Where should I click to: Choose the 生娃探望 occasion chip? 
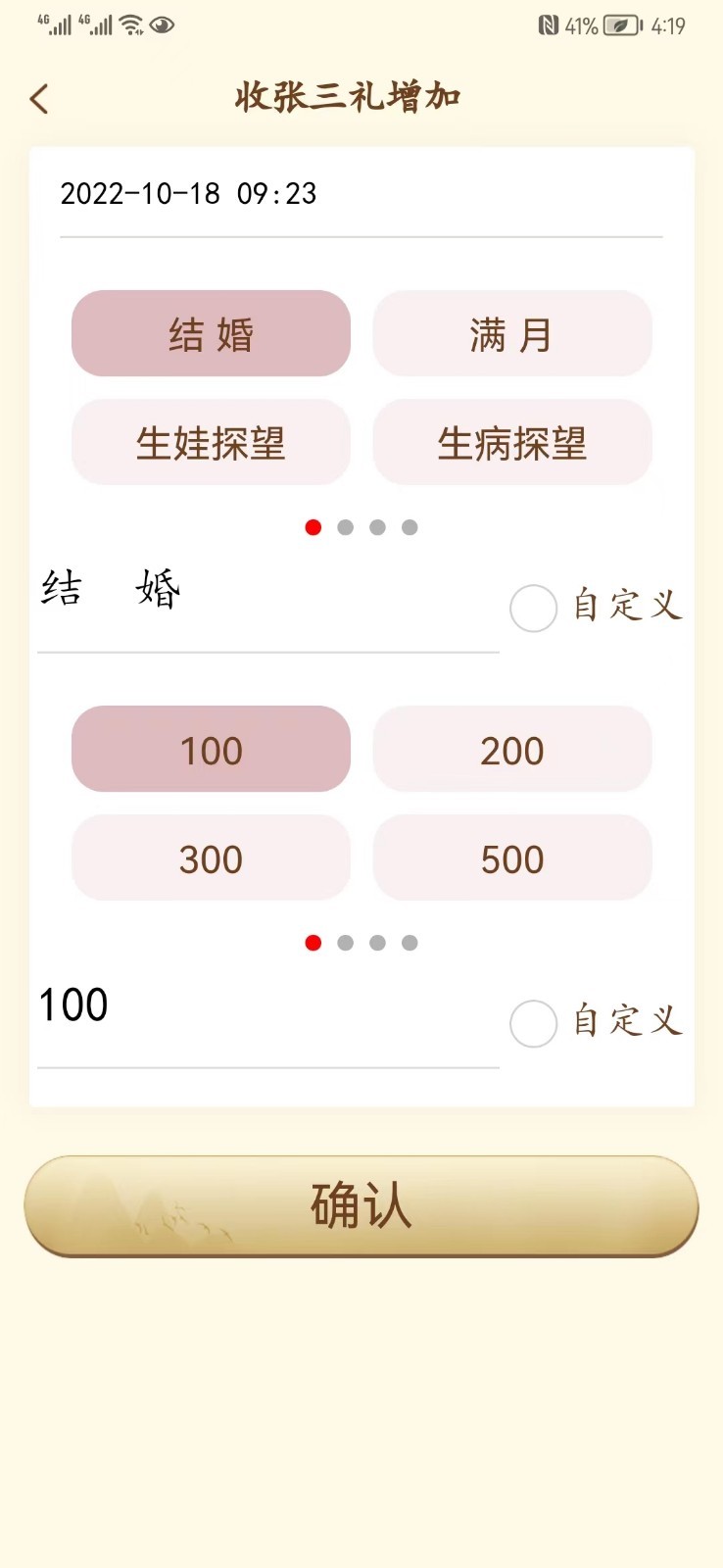pos(211,443)
